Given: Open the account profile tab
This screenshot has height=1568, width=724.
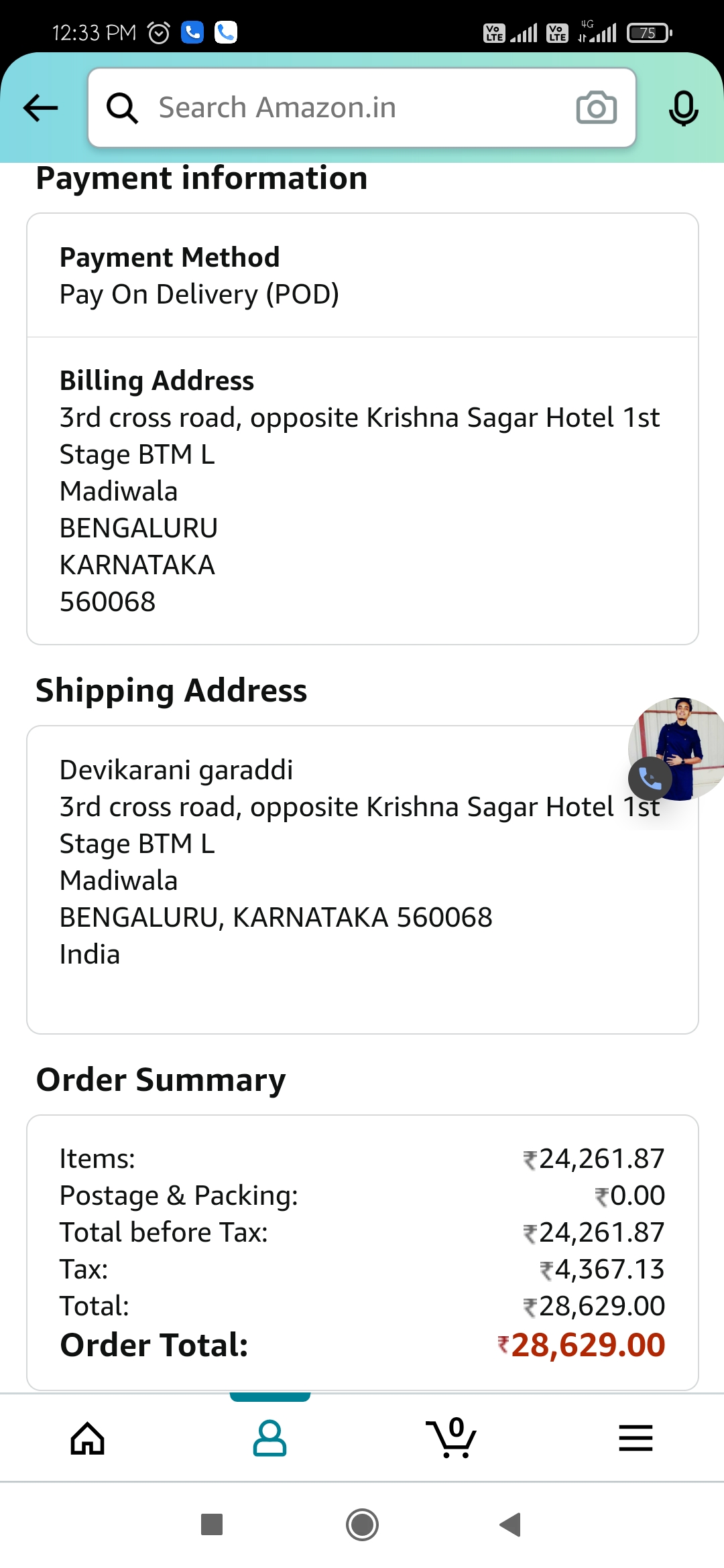Looking at the screenshot, I should pyautogui.click(x=269, y=1438).
